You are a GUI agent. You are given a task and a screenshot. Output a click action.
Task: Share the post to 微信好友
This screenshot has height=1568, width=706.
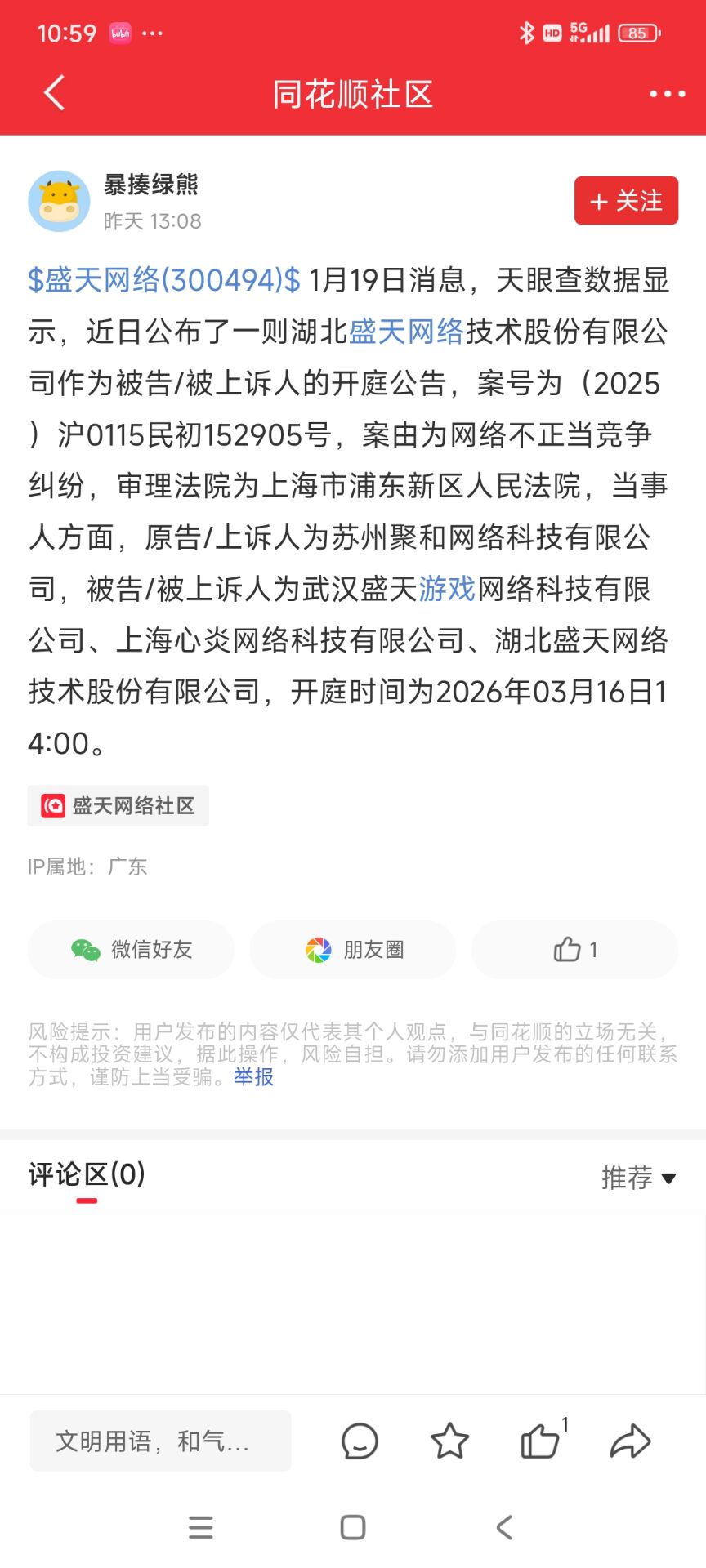(131, 950)
